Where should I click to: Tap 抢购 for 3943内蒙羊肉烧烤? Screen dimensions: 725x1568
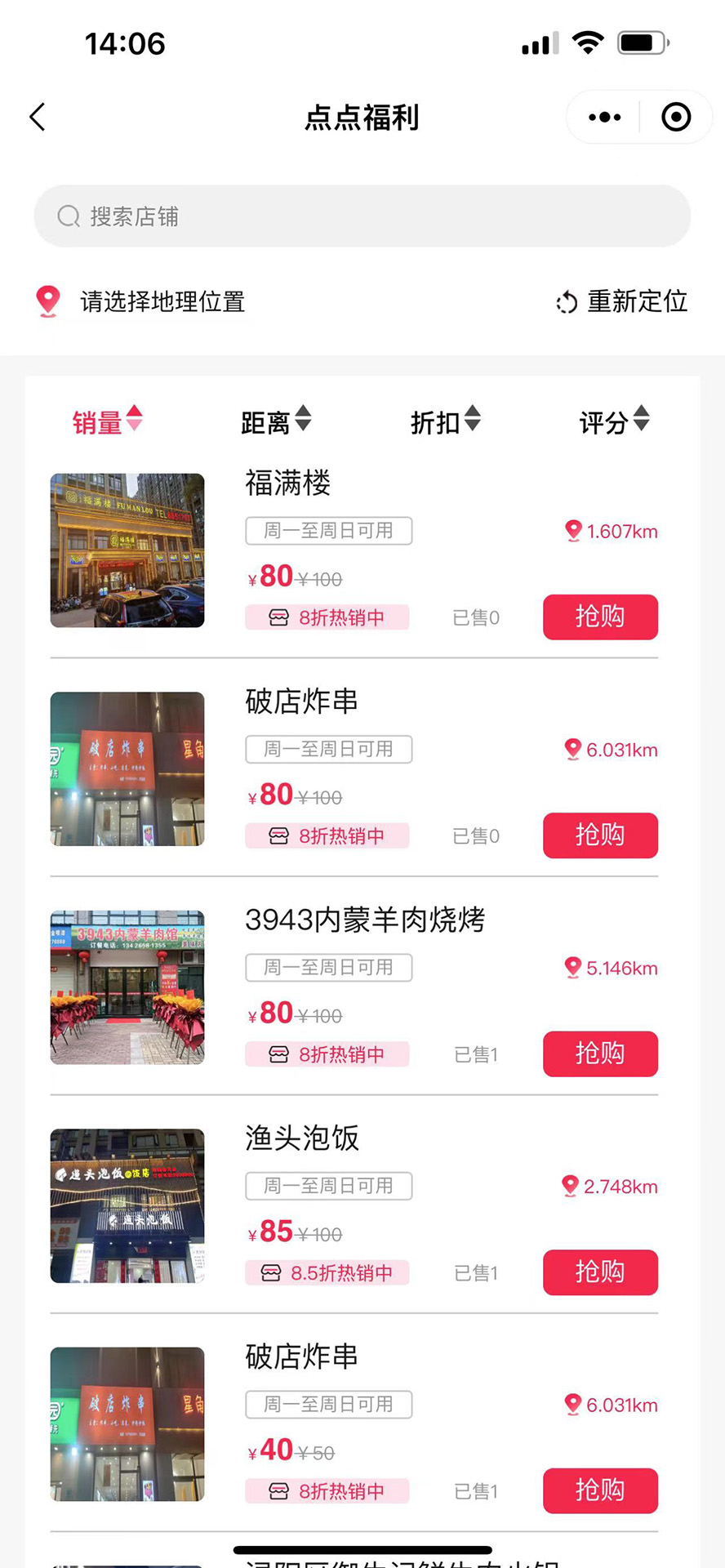tap(600, 1053)
